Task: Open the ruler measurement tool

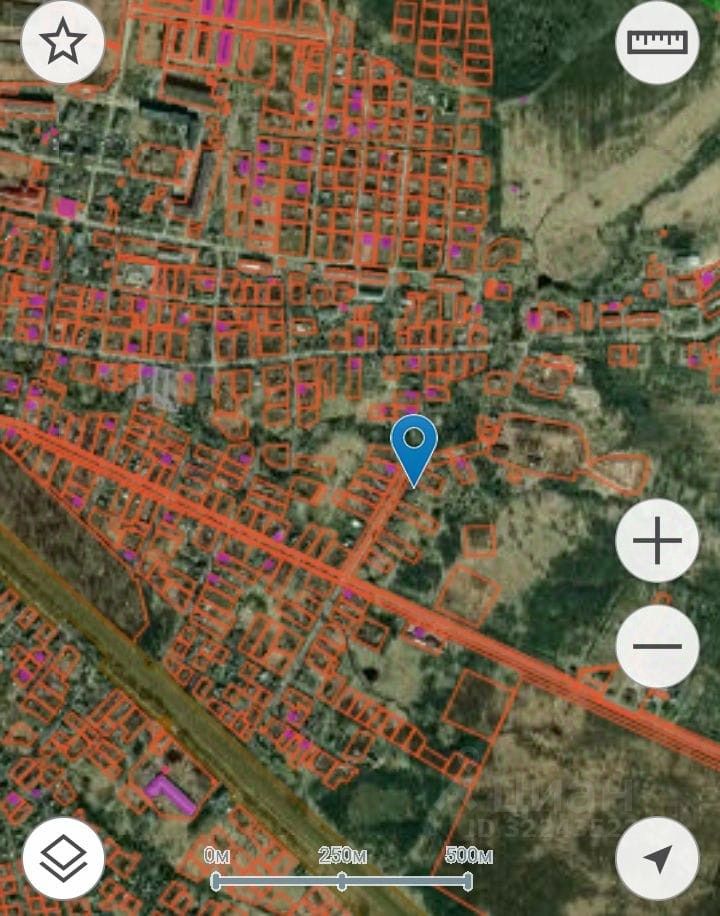Action: [657, 43]
